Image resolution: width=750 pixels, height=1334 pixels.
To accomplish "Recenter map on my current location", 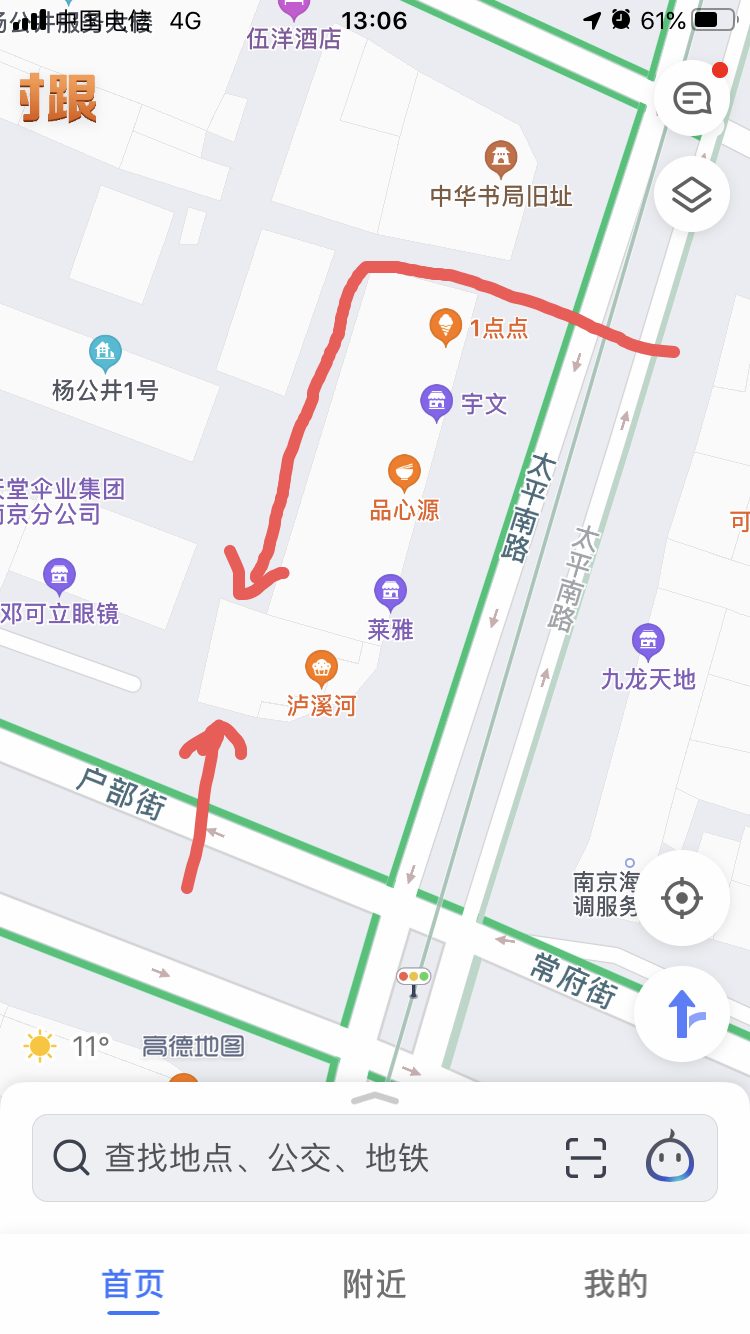I will pyautogui.click(x=682, y=898).
